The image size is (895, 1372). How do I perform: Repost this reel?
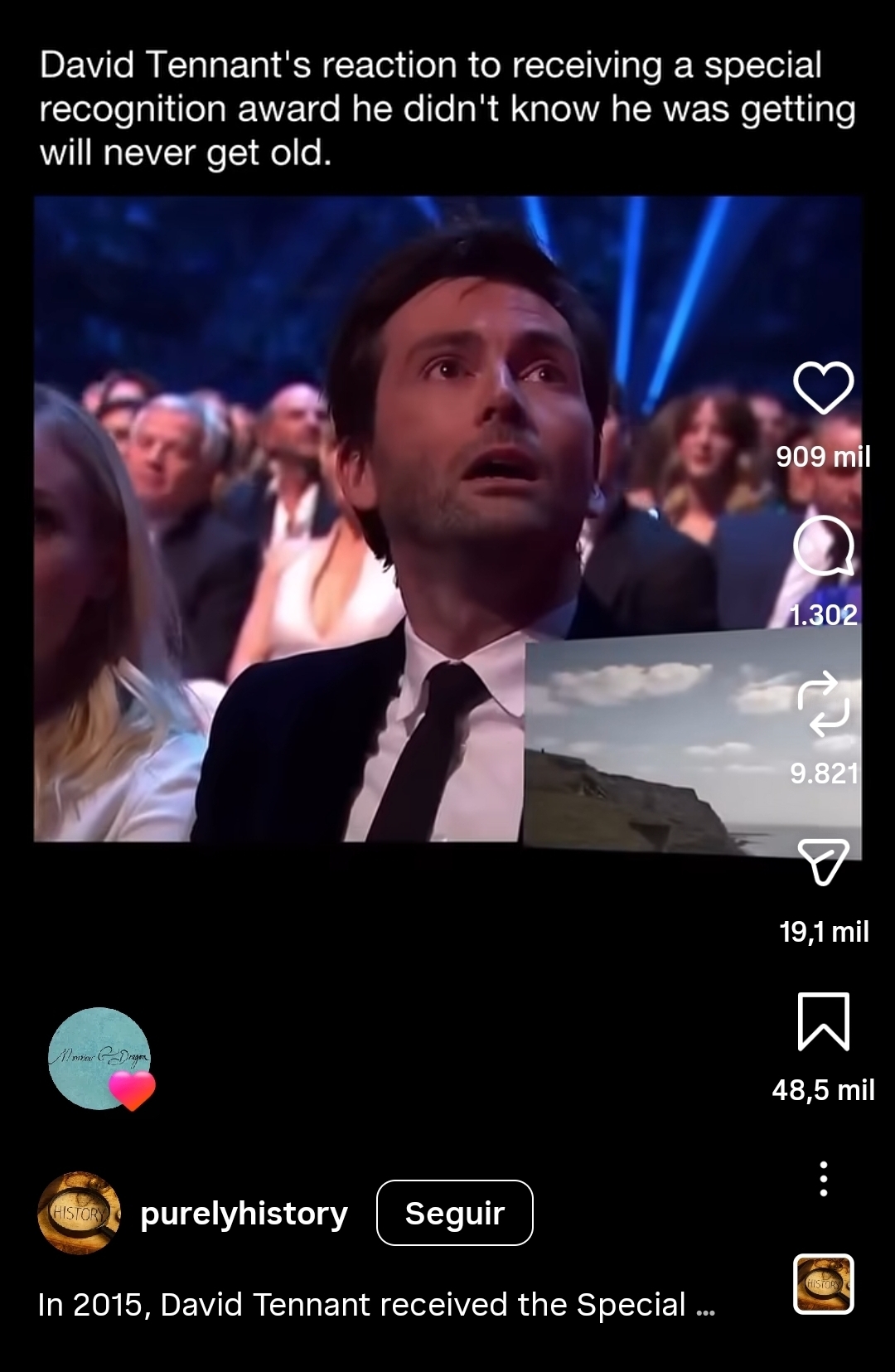pyautogui.click(x=823, y=705)
